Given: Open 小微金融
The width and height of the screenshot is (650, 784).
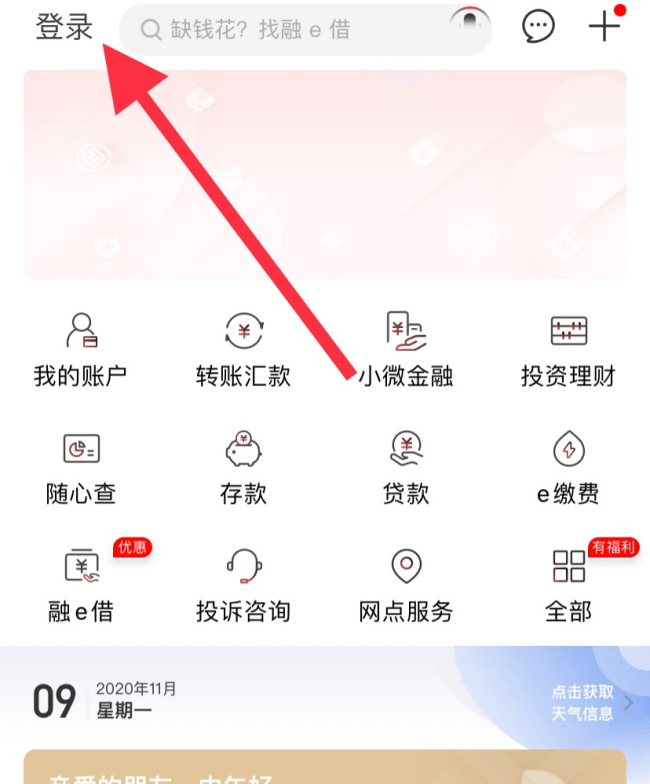Looking at the screenshot, I should click(406, 350).
